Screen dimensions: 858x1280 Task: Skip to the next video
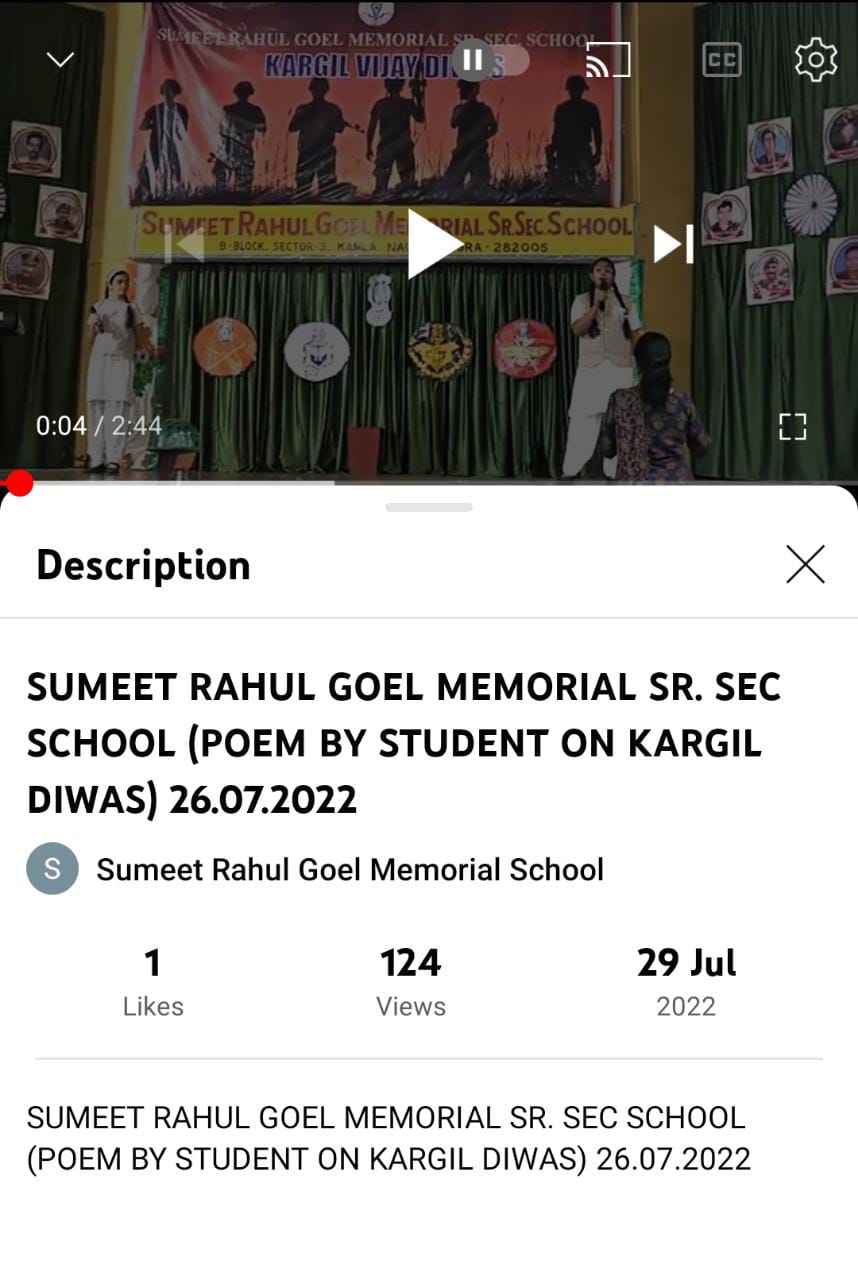(673, 244)
